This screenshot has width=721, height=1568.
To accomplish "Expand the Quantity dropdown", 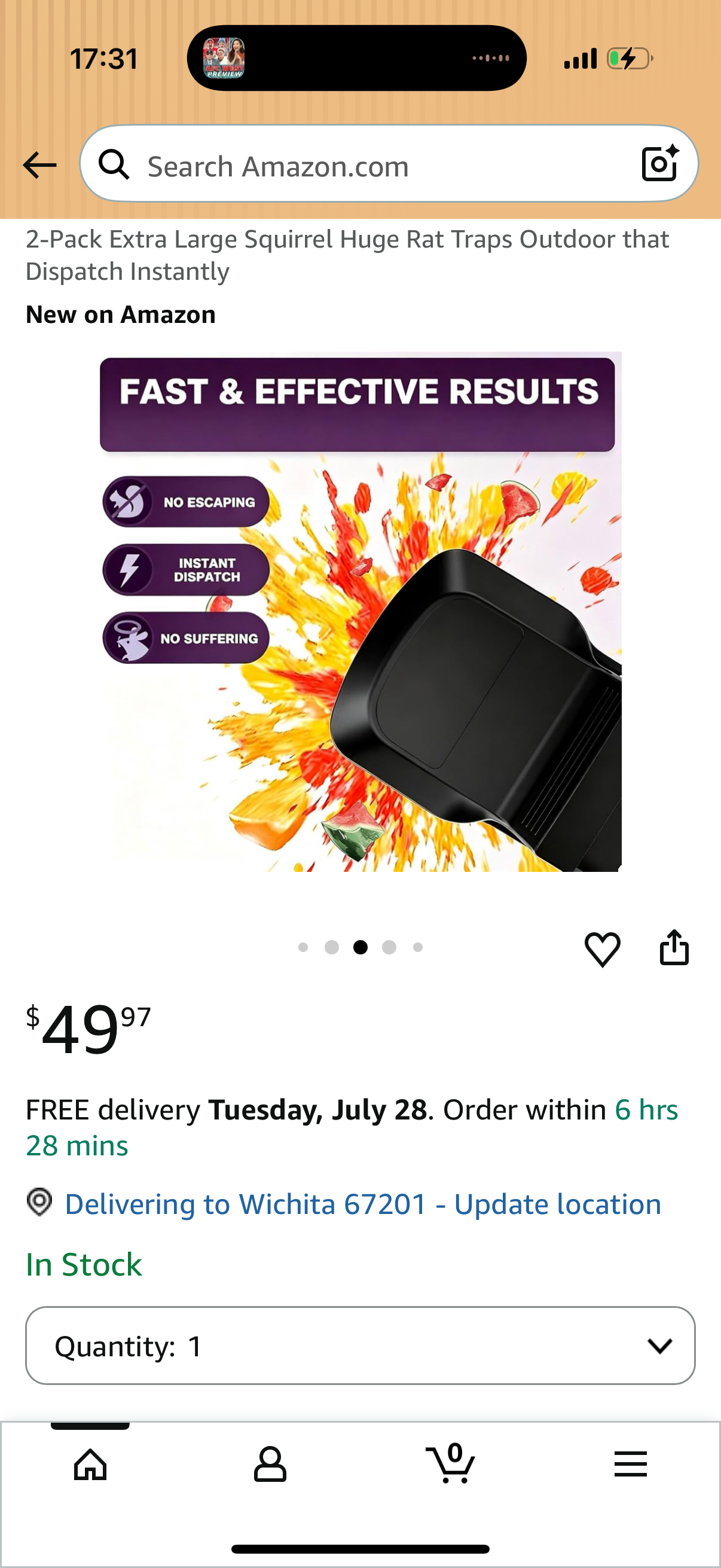I will (x=360, y=1345).
